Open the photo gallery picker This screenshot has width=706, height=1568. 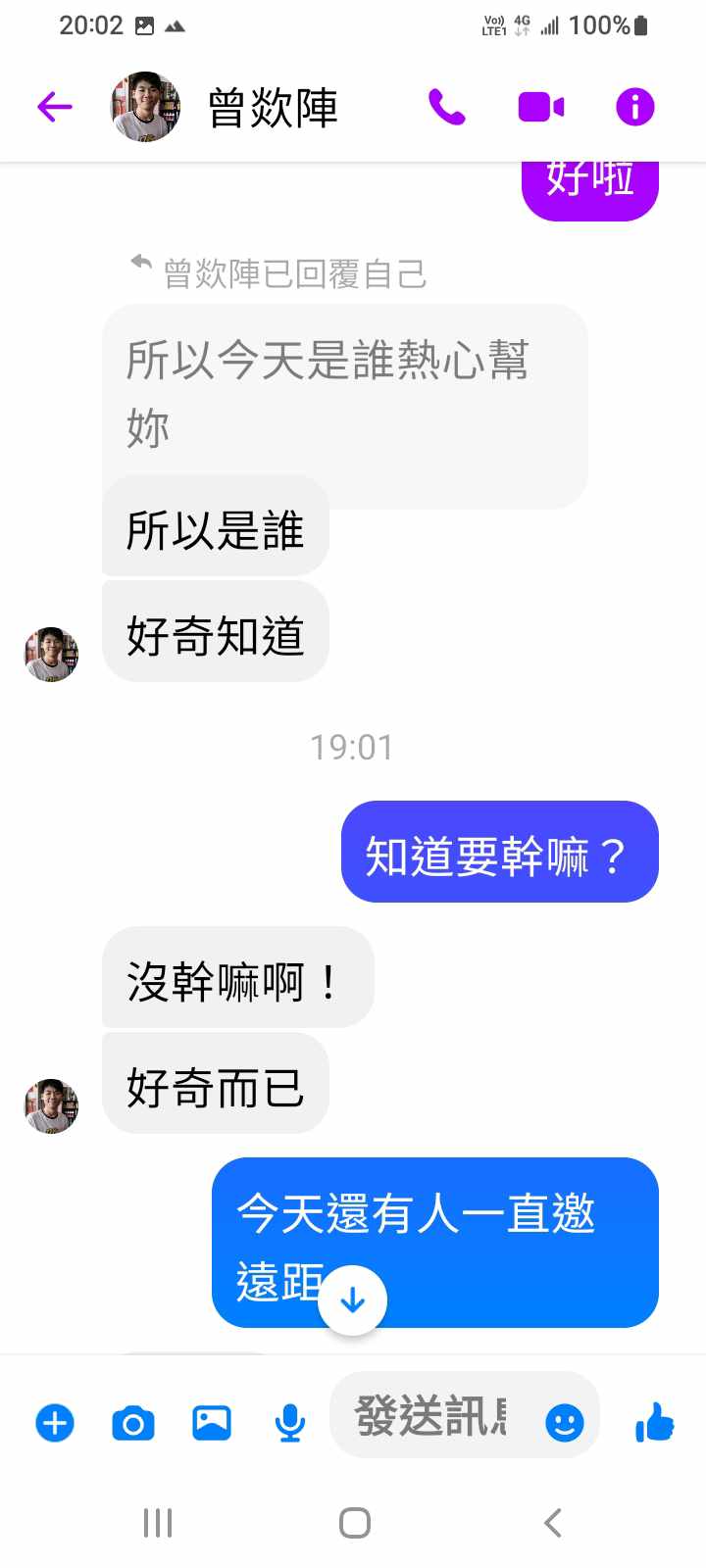click(212, 1422)
